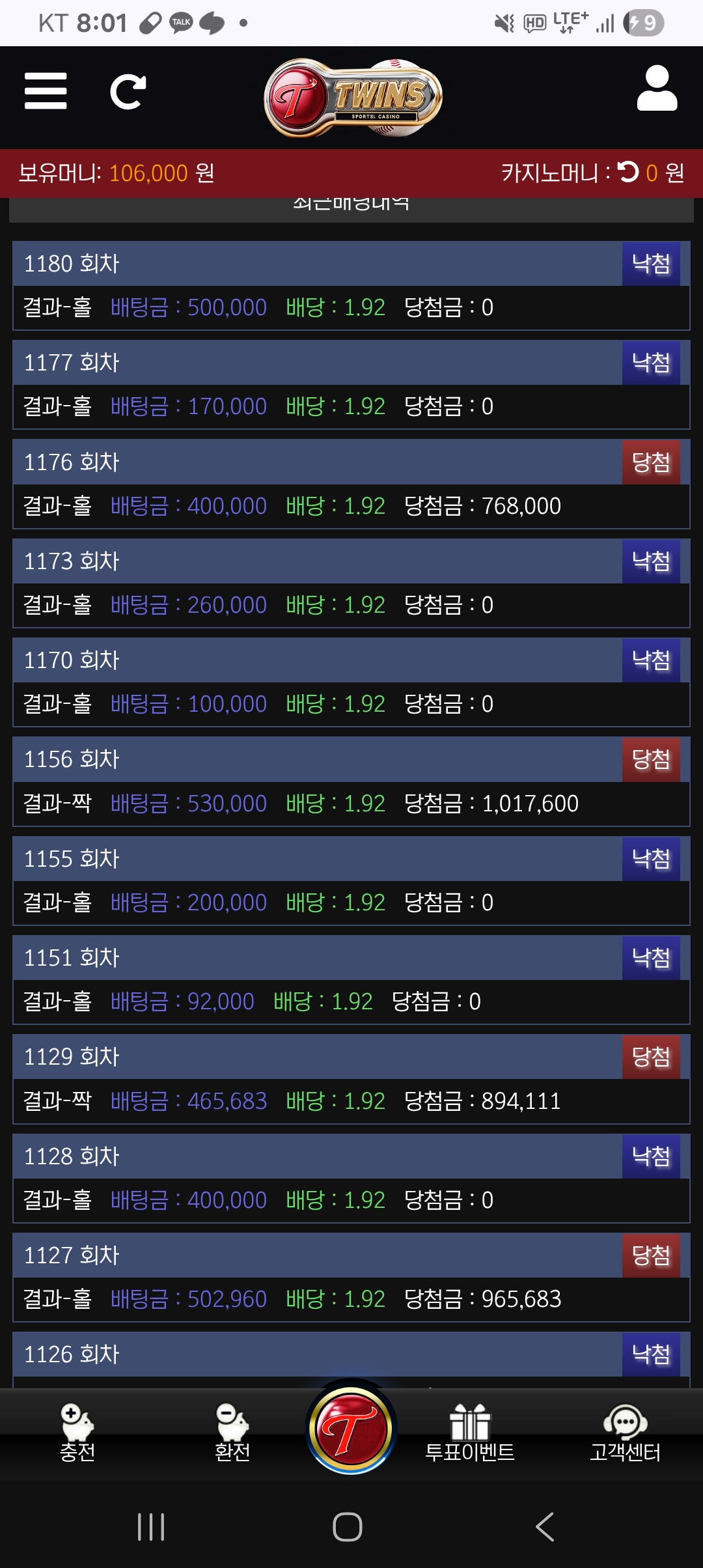Tap the center T home button
The image size is (703, 1568).
pyautogui.click(x=351, y=1429)
